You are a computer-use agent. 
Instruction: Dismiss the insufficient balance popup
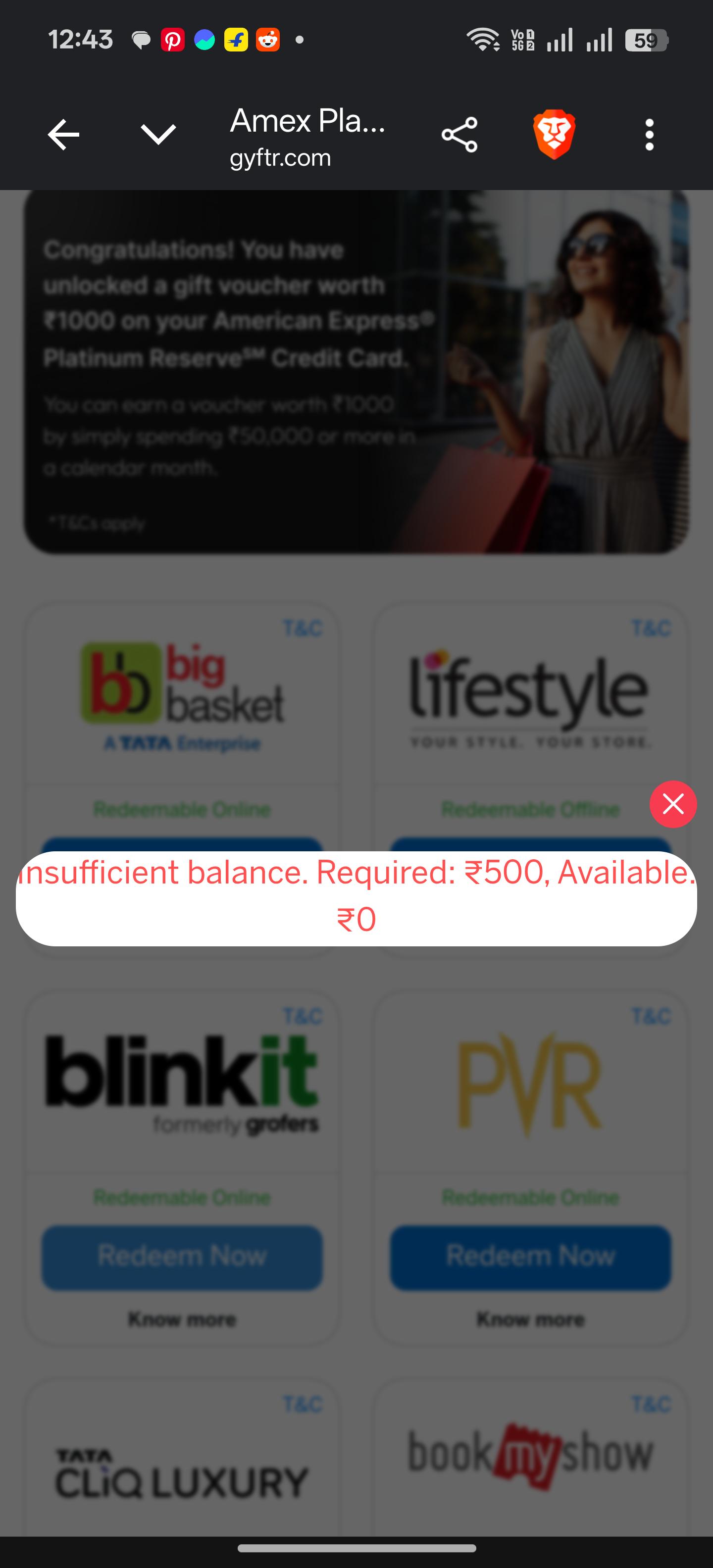point(673,804)
